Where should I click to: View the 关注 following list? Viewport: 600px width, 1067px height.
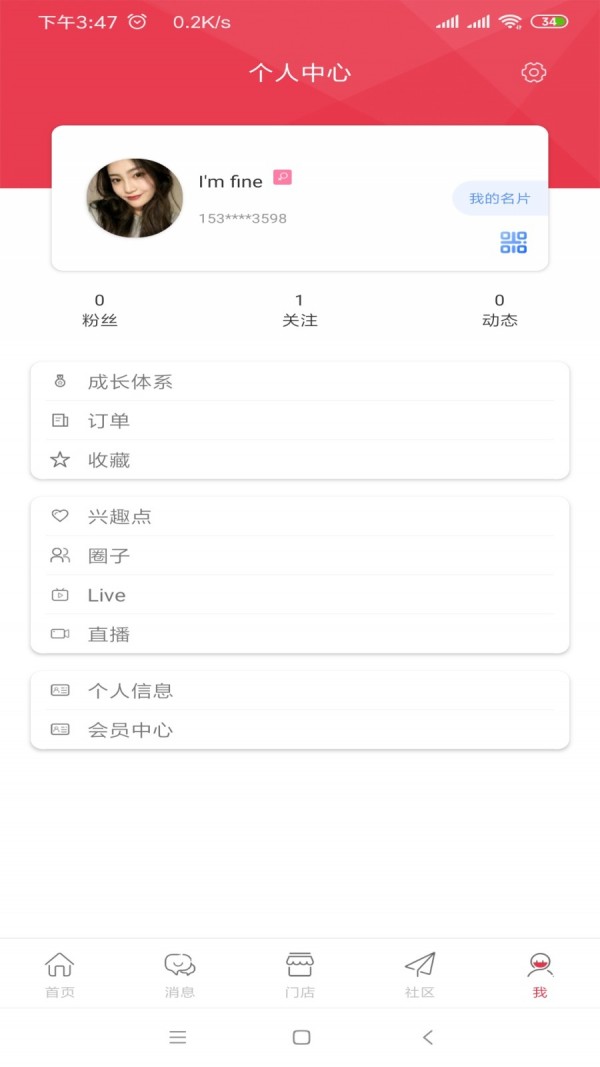coord(299,310)
